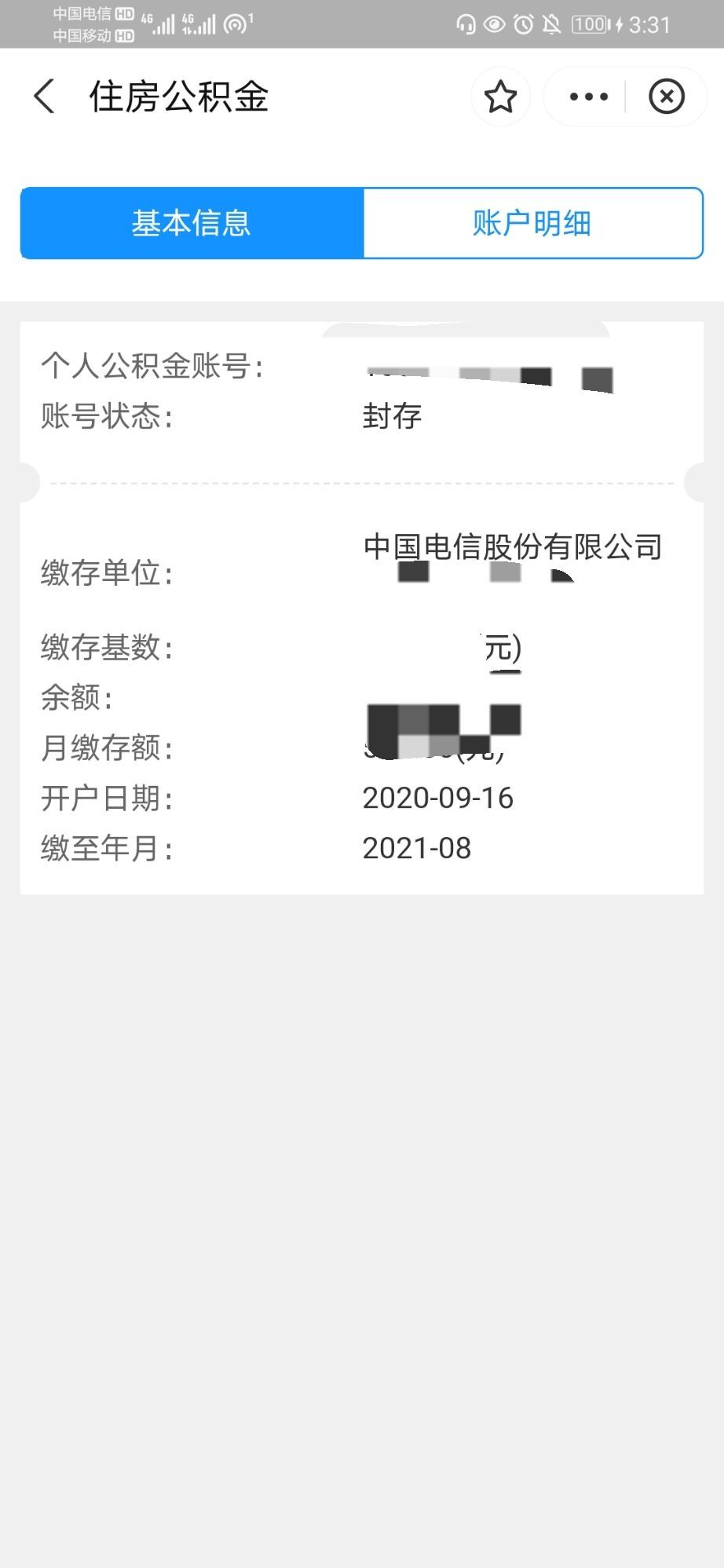Favorite this mini program with the star
This screenshot has width=724, height=1568.
pos(500,97)
